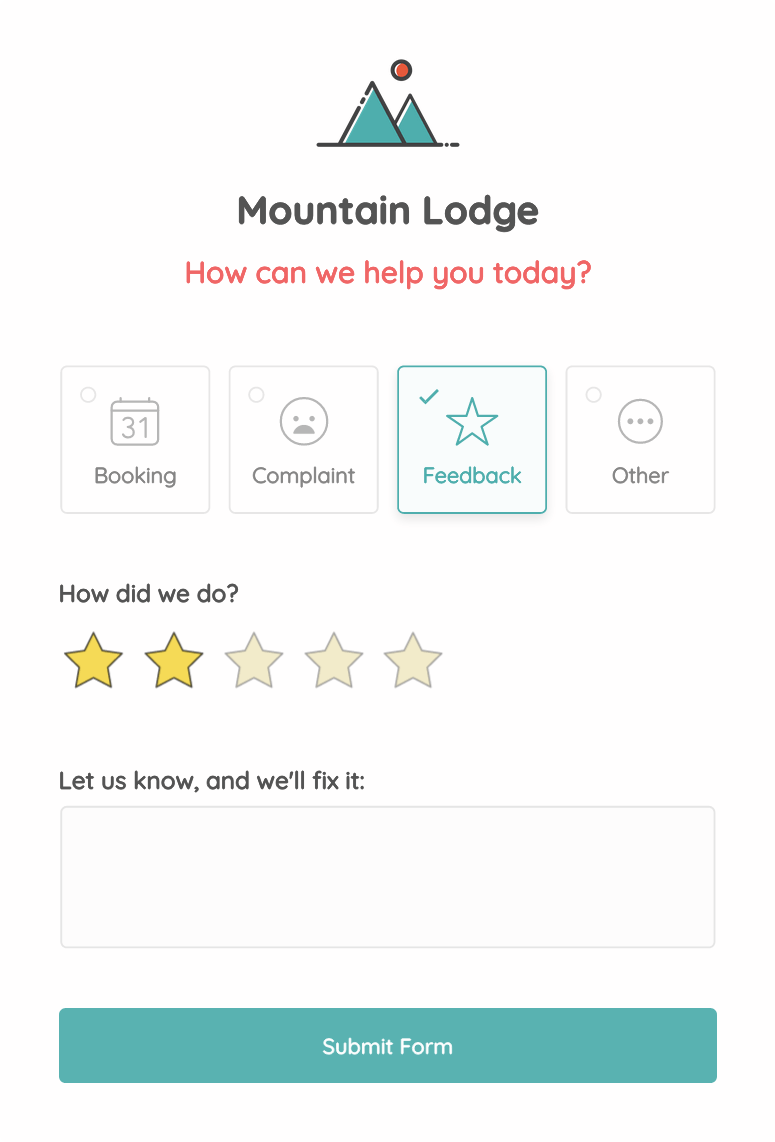The image size is (775, 1142).
Task: Click the feedback text box to write a message
Action: (x=387, y=876)
